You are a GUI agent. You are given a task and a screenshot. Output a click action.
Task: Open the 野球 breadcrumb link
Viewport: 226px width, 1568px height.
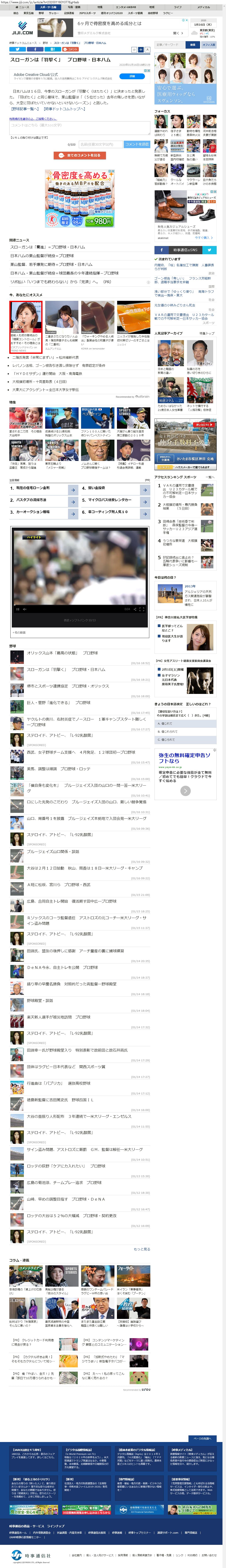tap(45, 43)
